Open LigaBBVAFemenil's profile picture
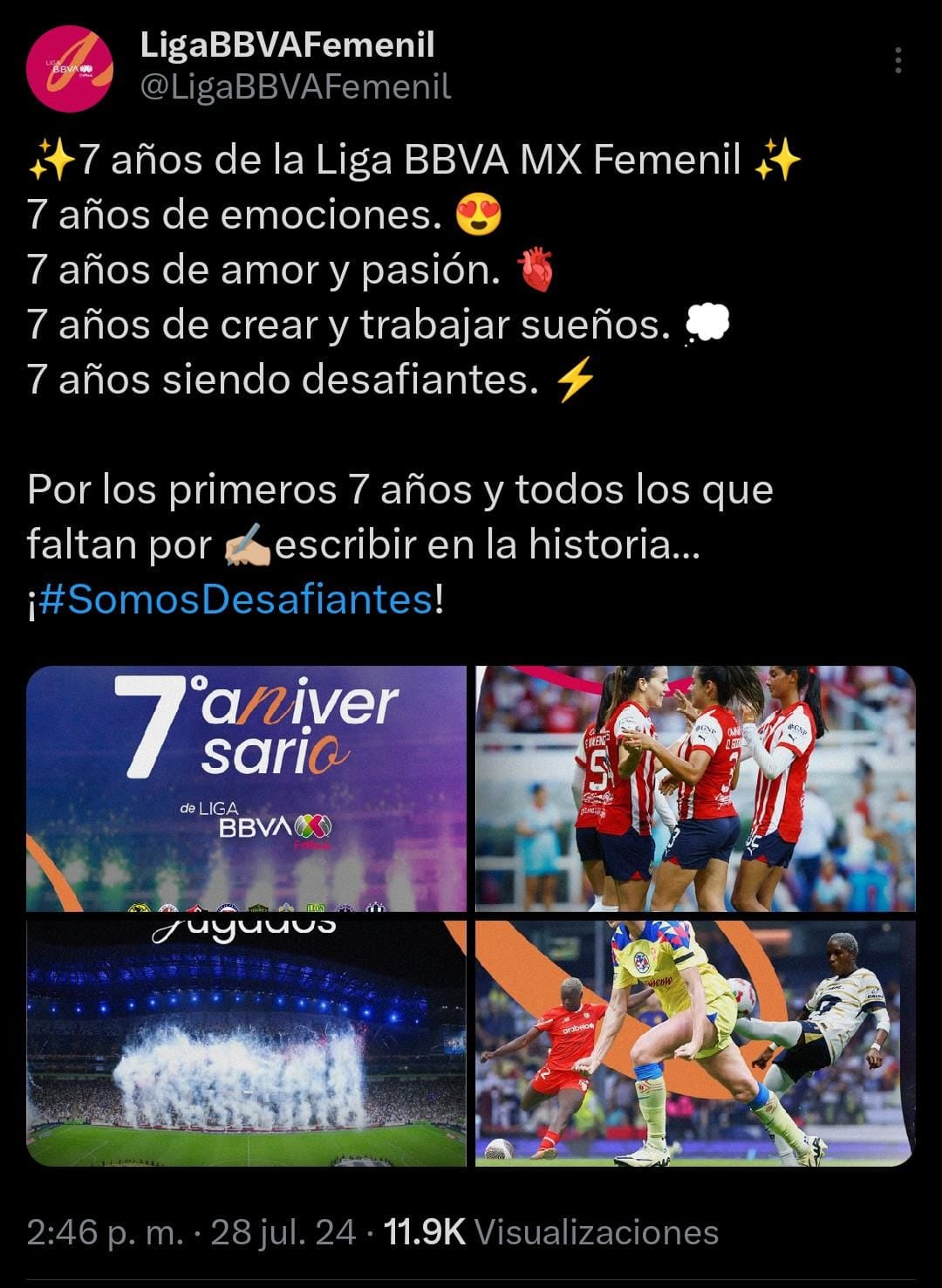This screenshot has width=942, height=1288. click(x=70, y=69)
